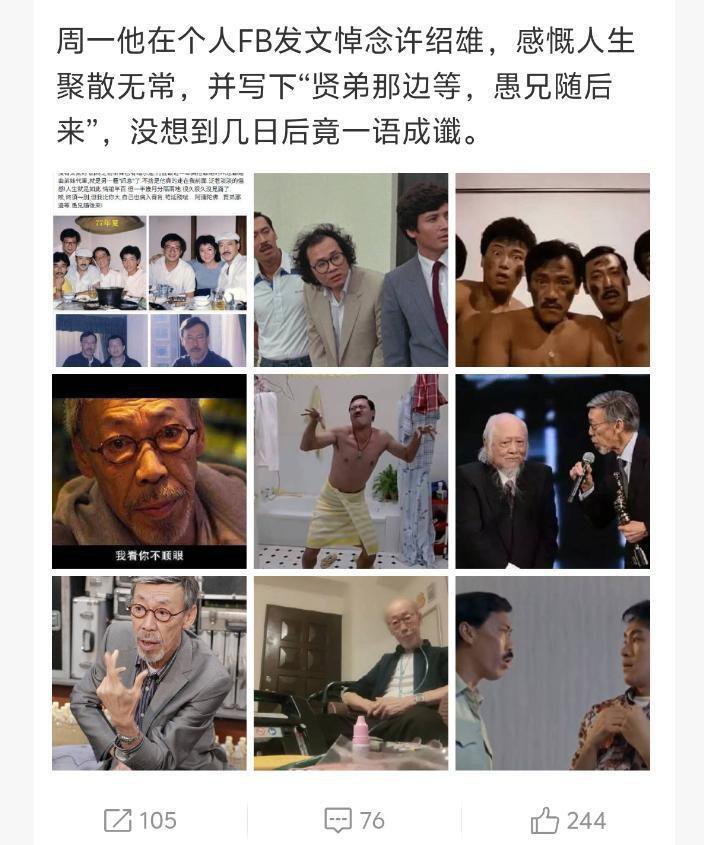Repost this Weibo post with 105 shares
Image resolution: width=704 pixels, height=845 pixels.
[x=139, y=820]
